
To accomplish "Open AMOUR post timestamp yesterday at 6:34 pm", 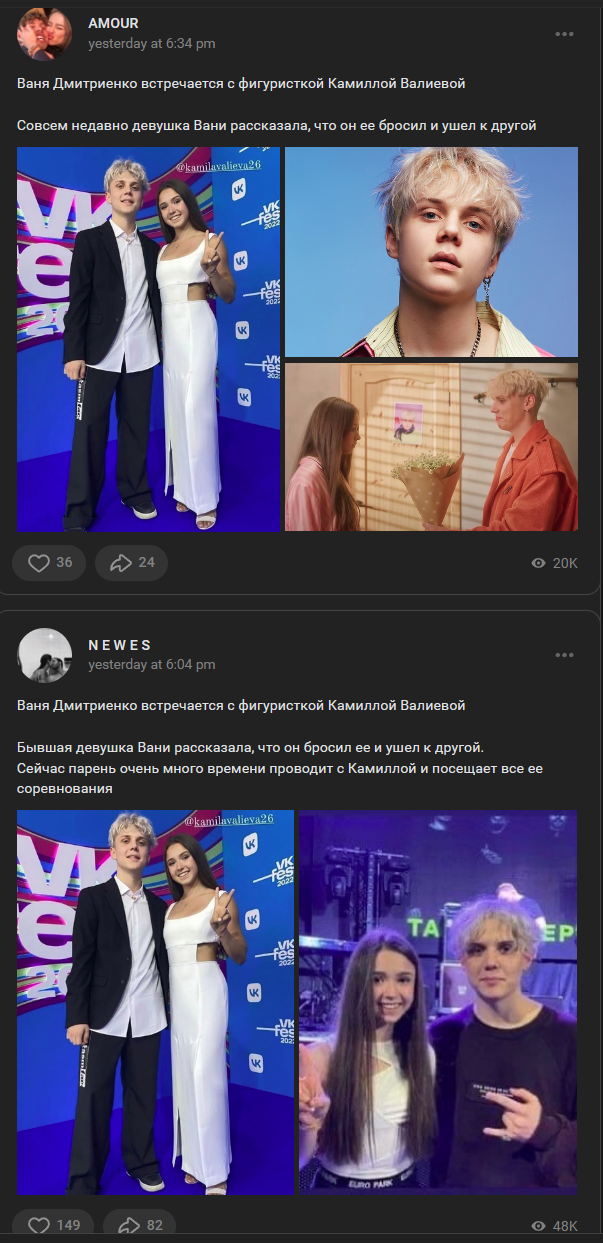I will coord(151,44).
